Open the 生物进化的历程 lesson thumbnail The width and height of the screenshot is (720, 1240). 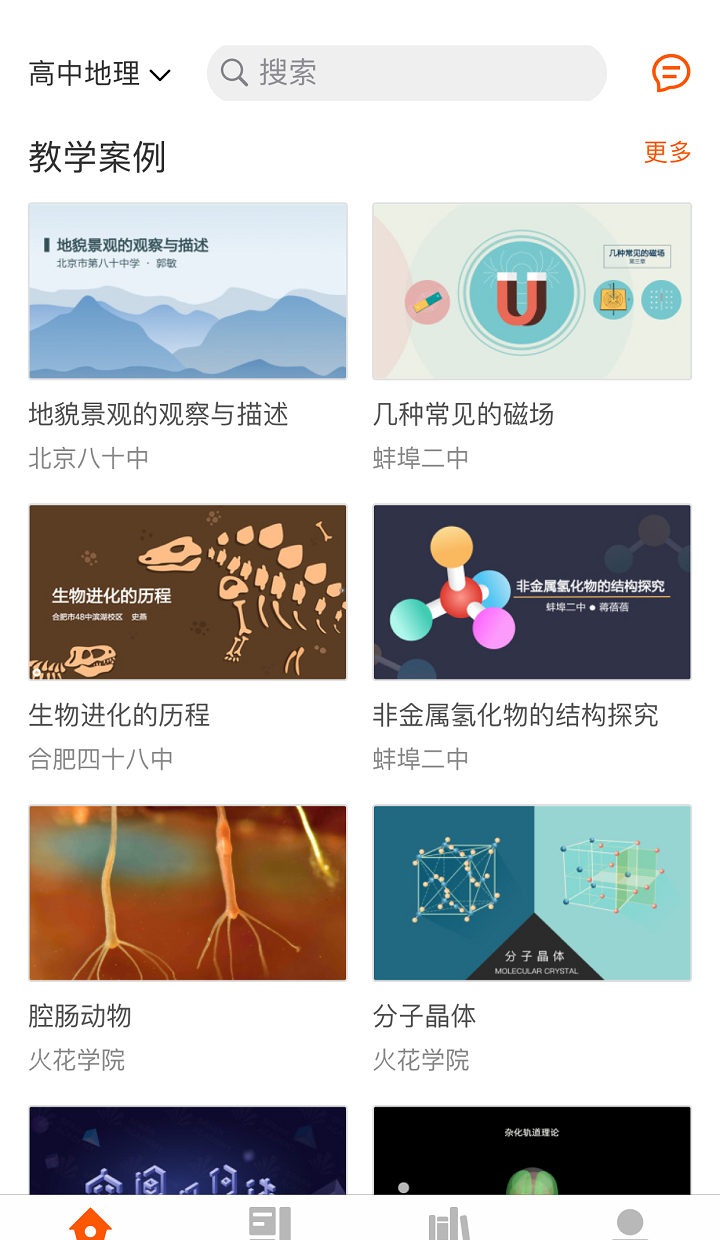pyautogui.click(x=187, y=592)
